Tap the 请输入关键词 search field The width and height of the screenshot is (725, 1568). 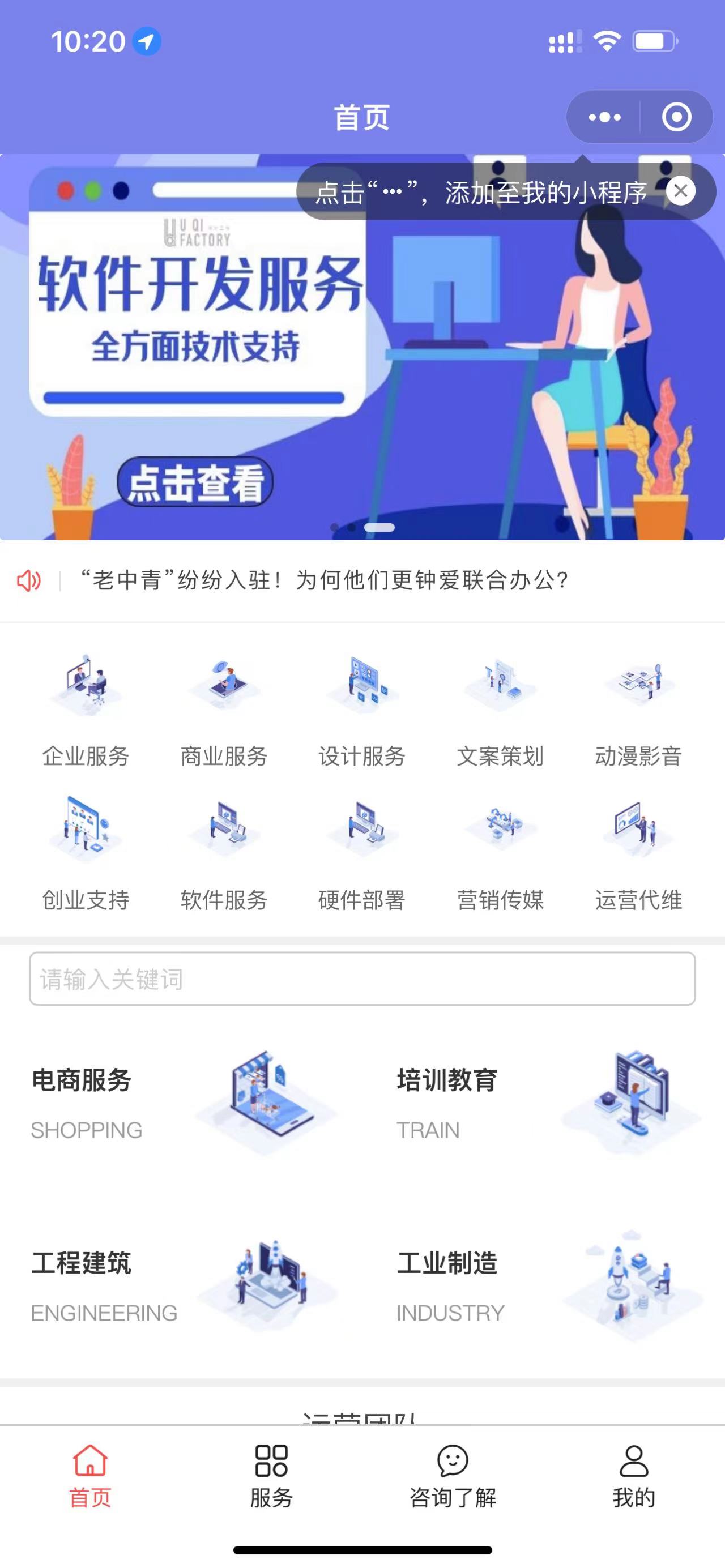pyautogui.click(x=362, y=979)
